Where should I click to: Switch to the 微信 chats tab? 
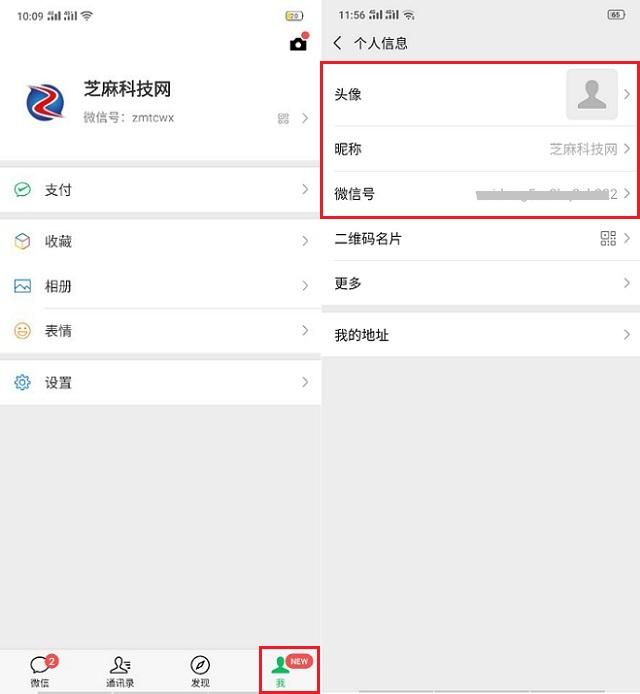coord(40,671)
